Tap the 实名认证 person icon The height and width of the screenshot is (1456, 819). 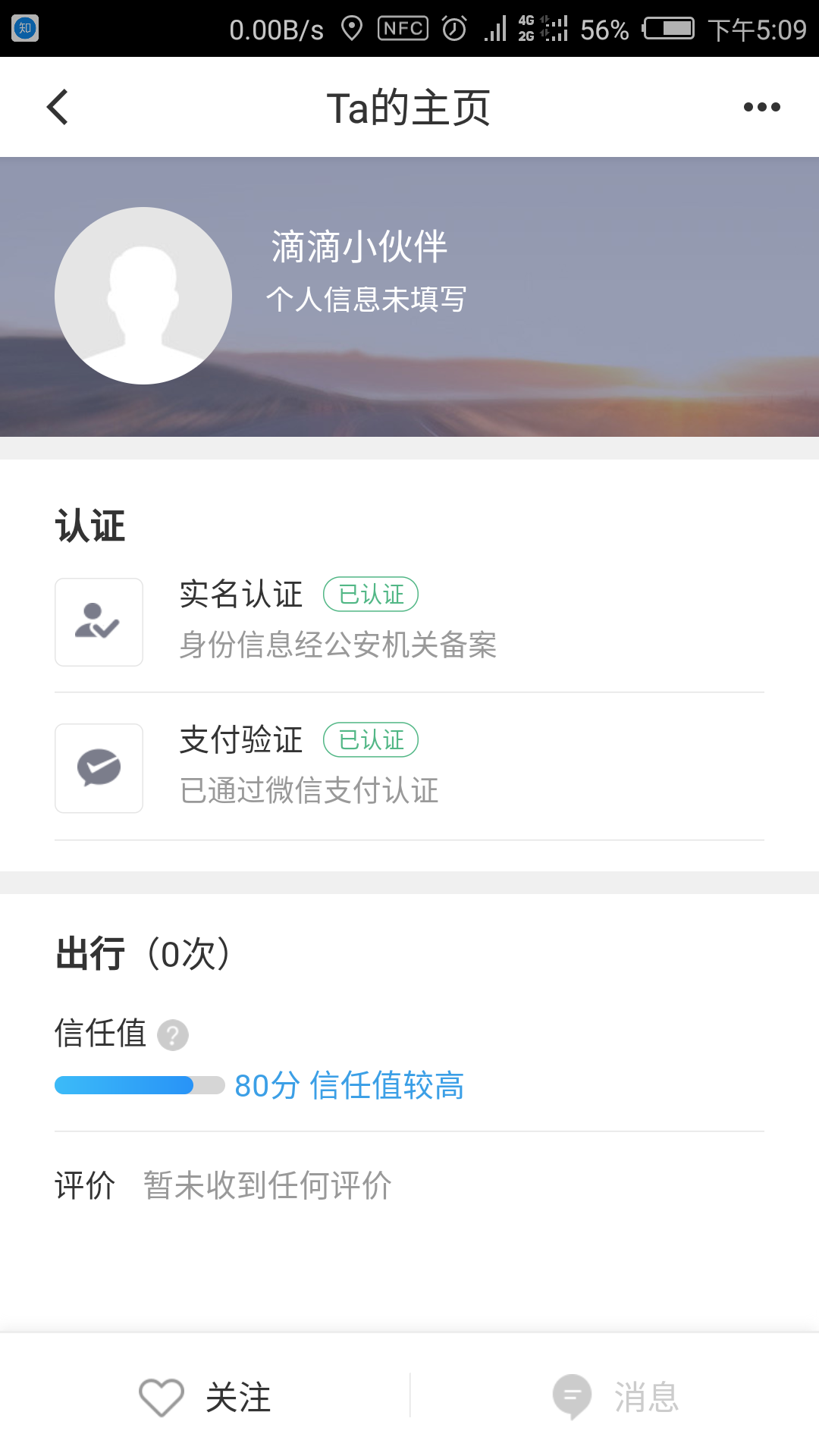click(x=99, y=622)
